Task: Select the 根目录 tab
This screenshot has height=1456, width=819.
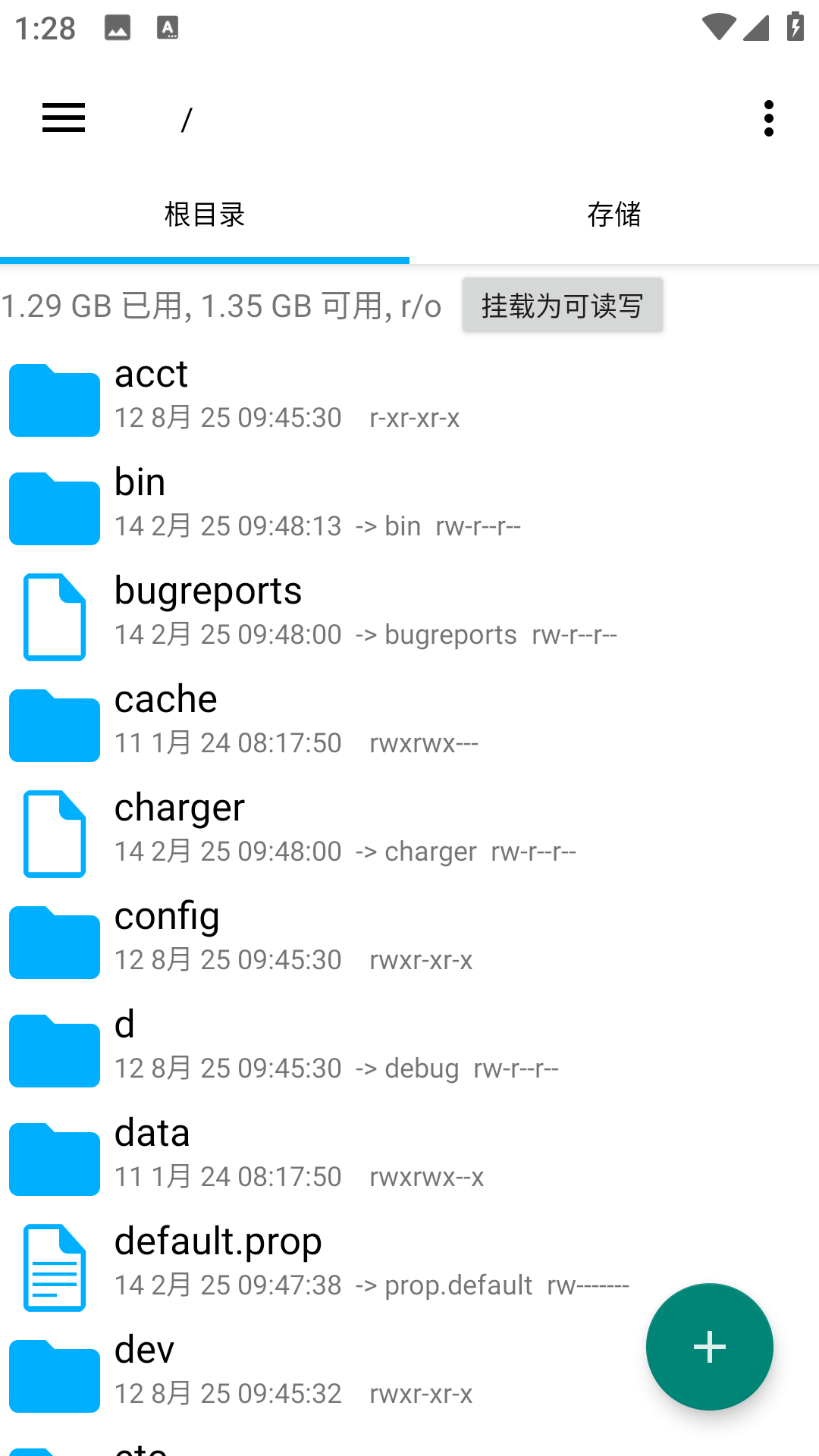Action: click(x=205, y=215)
